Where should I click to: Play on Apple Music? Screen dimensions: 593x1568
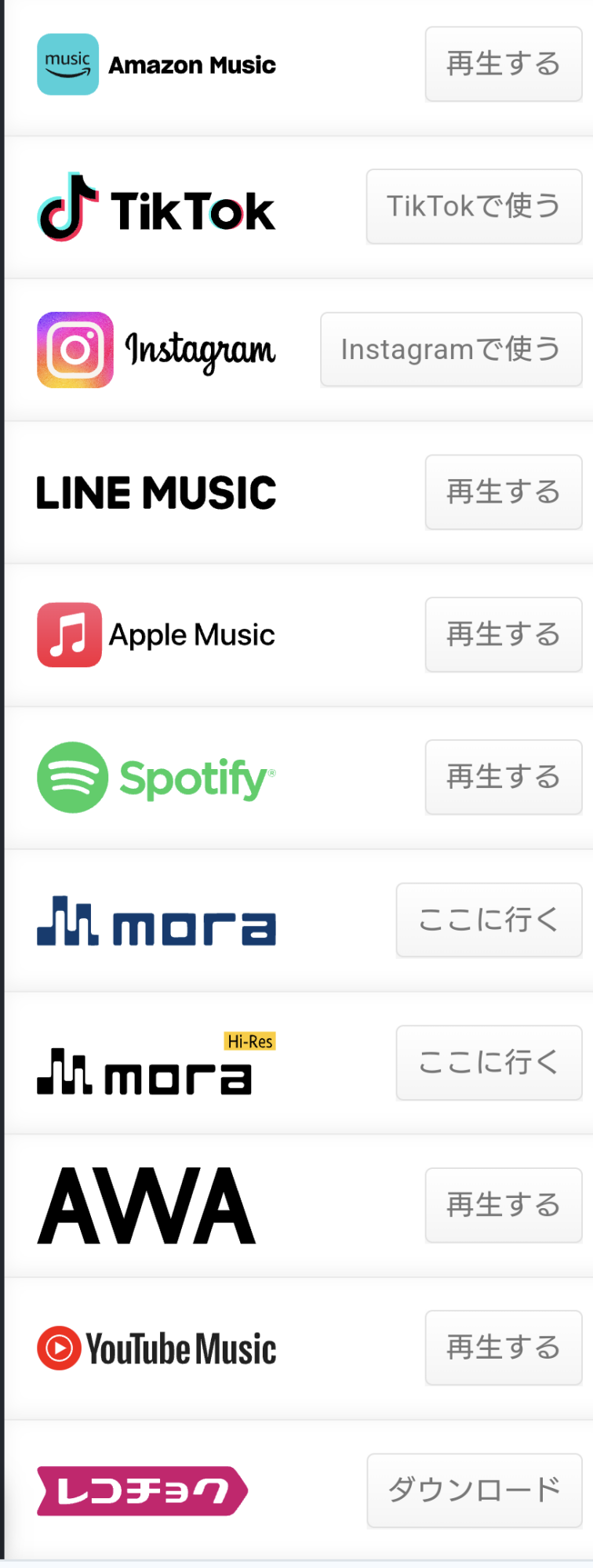point(504,635)
